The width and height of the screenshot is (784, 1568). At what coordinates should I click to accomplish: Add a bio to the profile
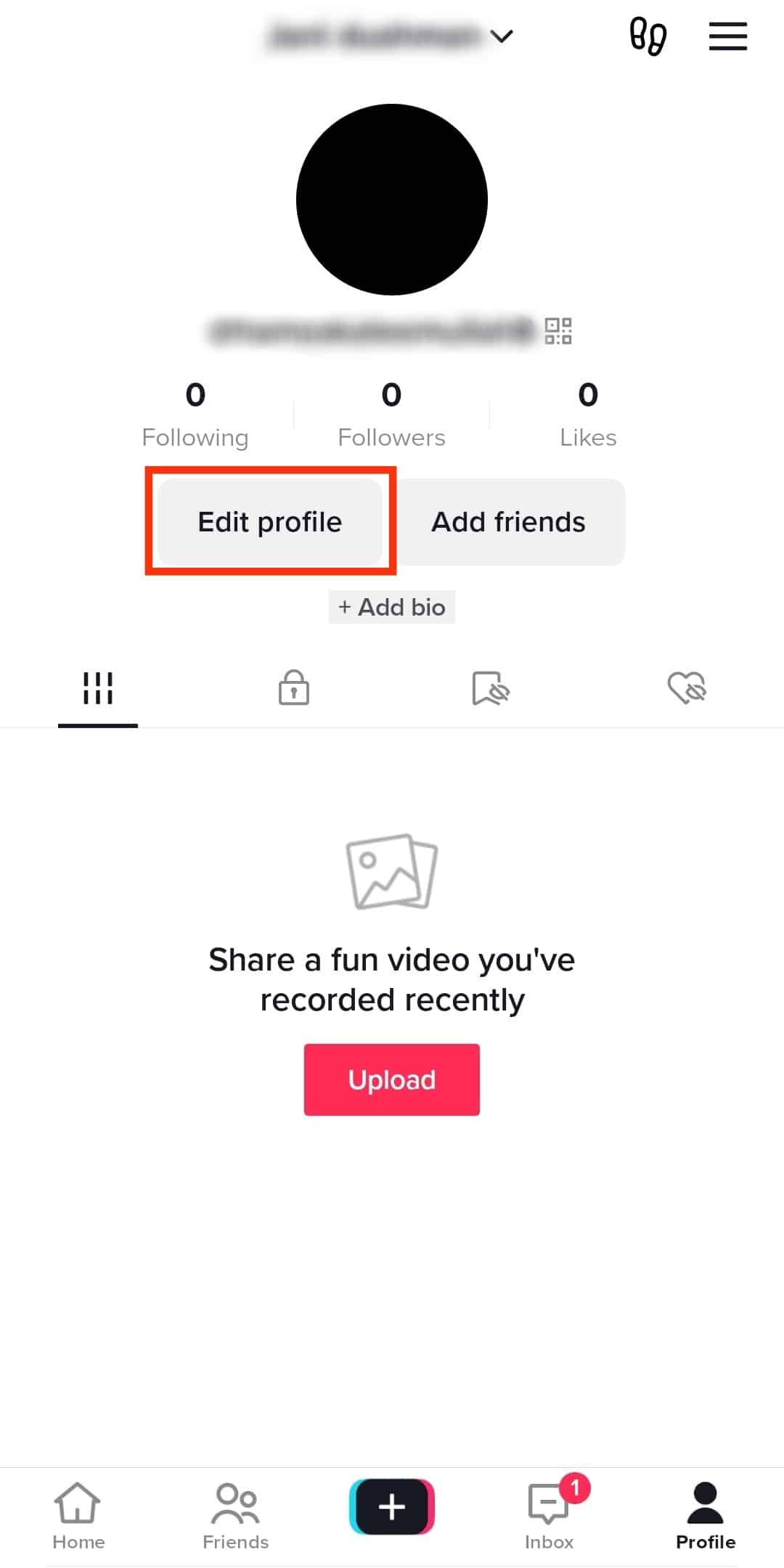tap(392, 607)
